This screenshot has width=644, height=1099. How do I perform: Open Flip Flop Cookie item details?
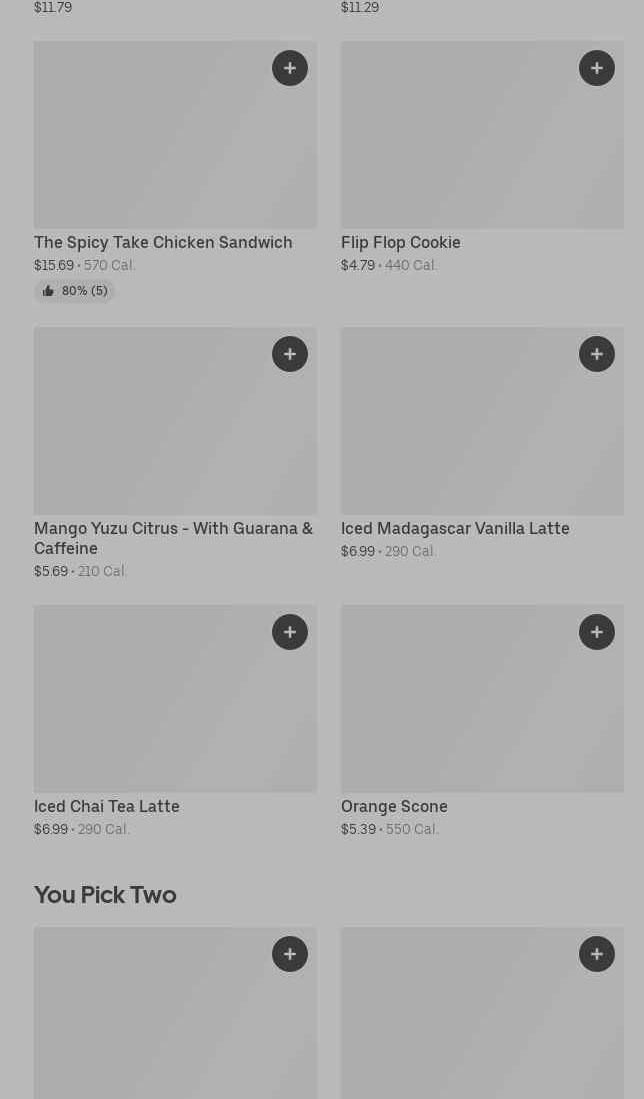click(x=401, y=242)
